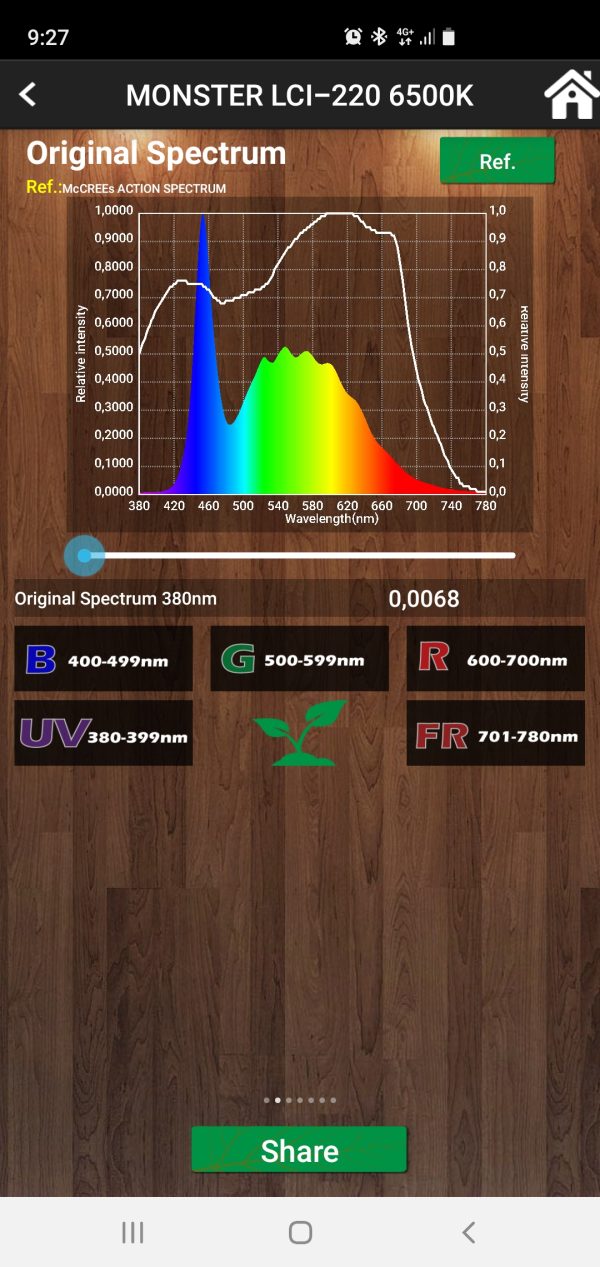Select the FR 701-780nm band
Image resolution: width=600 pixels, height=1267 pixels.
point(495,733)
